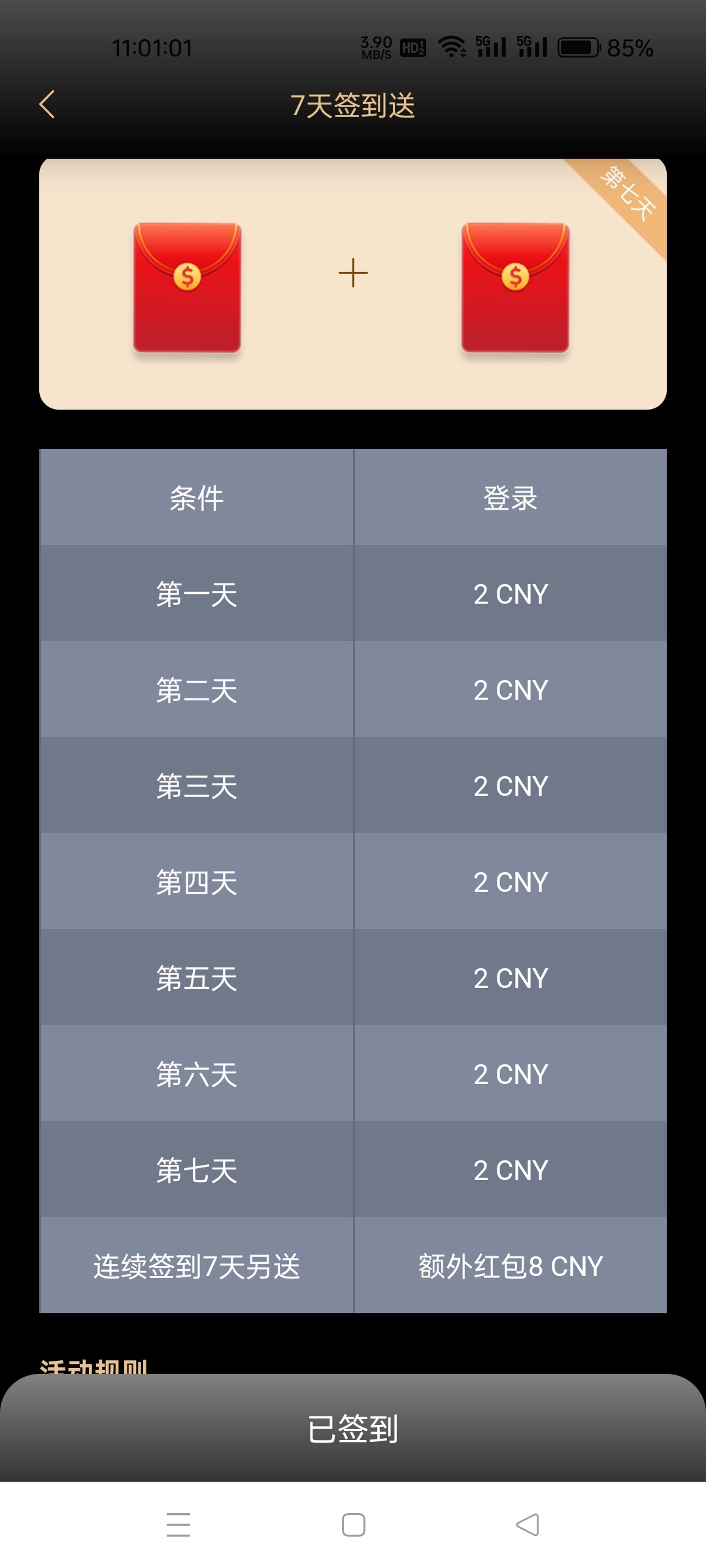Tap the 已签到 button
Image resolution: width=706 pixels, height=1568 pixels.
coord(353,1428)
